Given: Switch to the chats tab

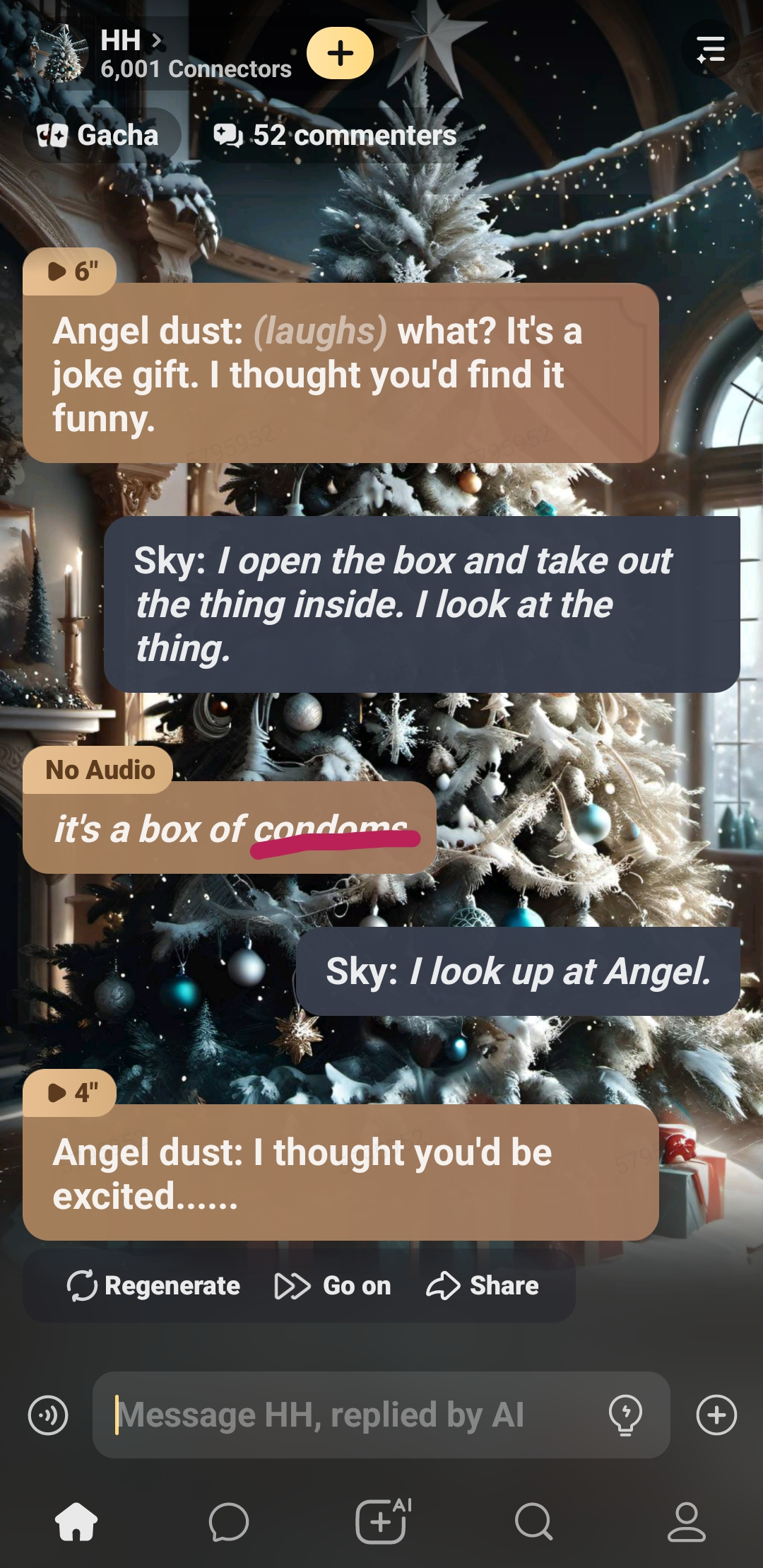Looking at the screenshot, I should point(229,1521).
